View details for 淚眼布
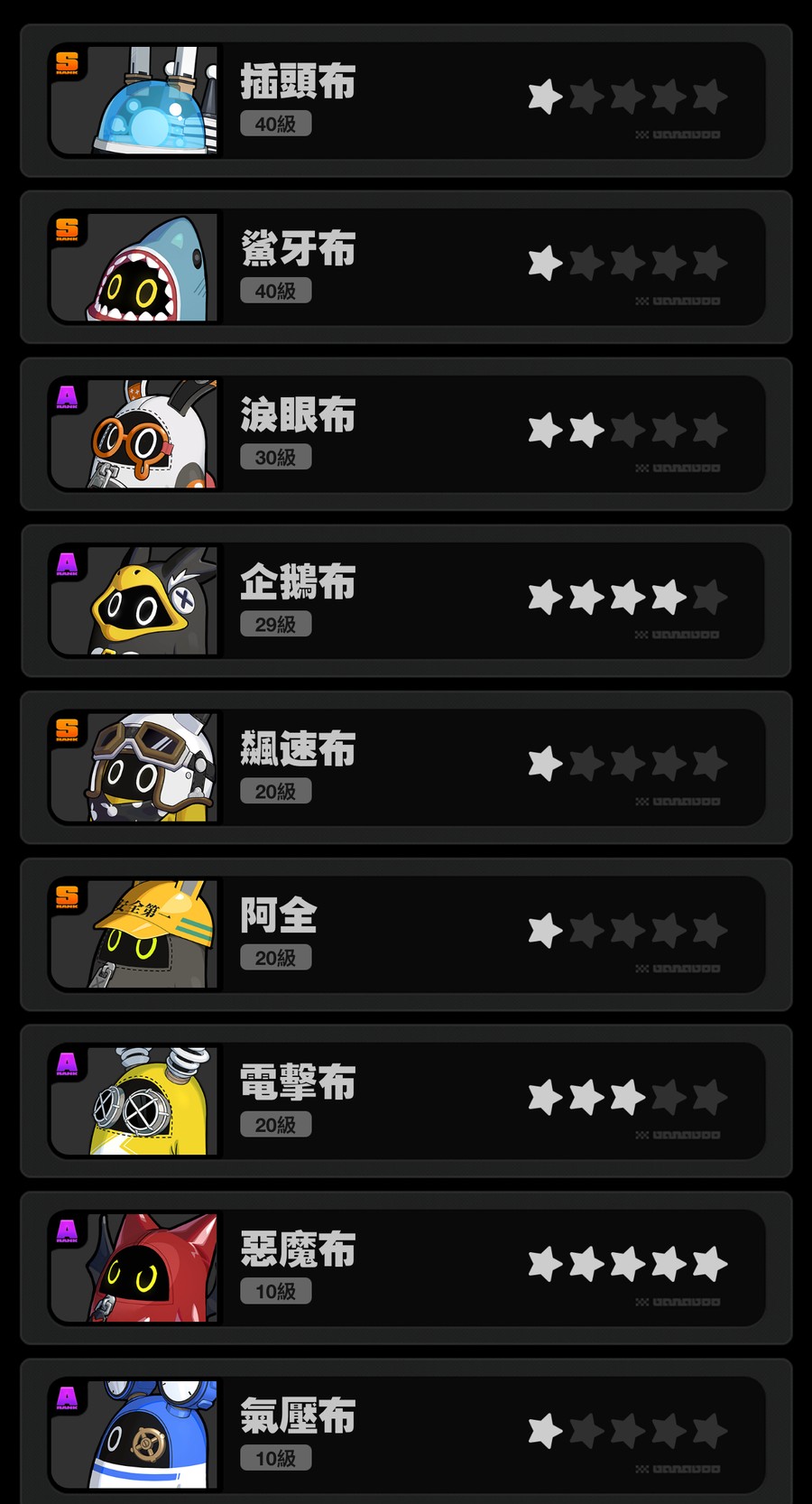 click(406, 434)
